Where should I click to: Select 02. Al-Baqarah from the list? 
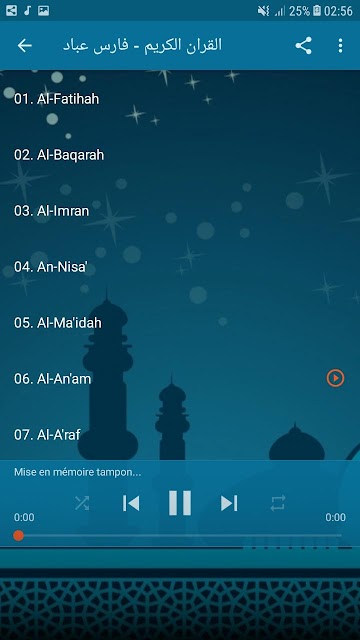click(x=180, y=155)
